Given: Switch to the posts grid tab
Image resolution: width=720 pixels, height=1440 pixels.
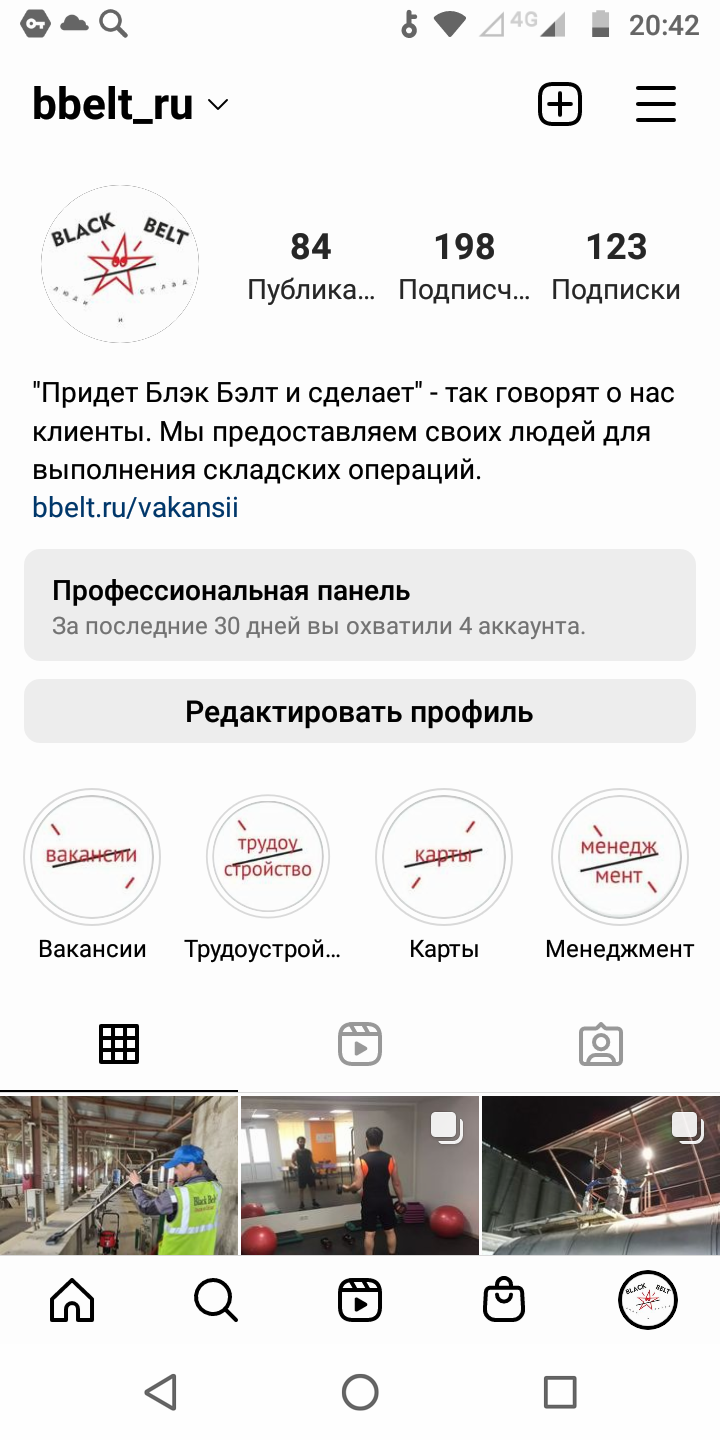Looking at the screenshot, I should (119, 1044).
